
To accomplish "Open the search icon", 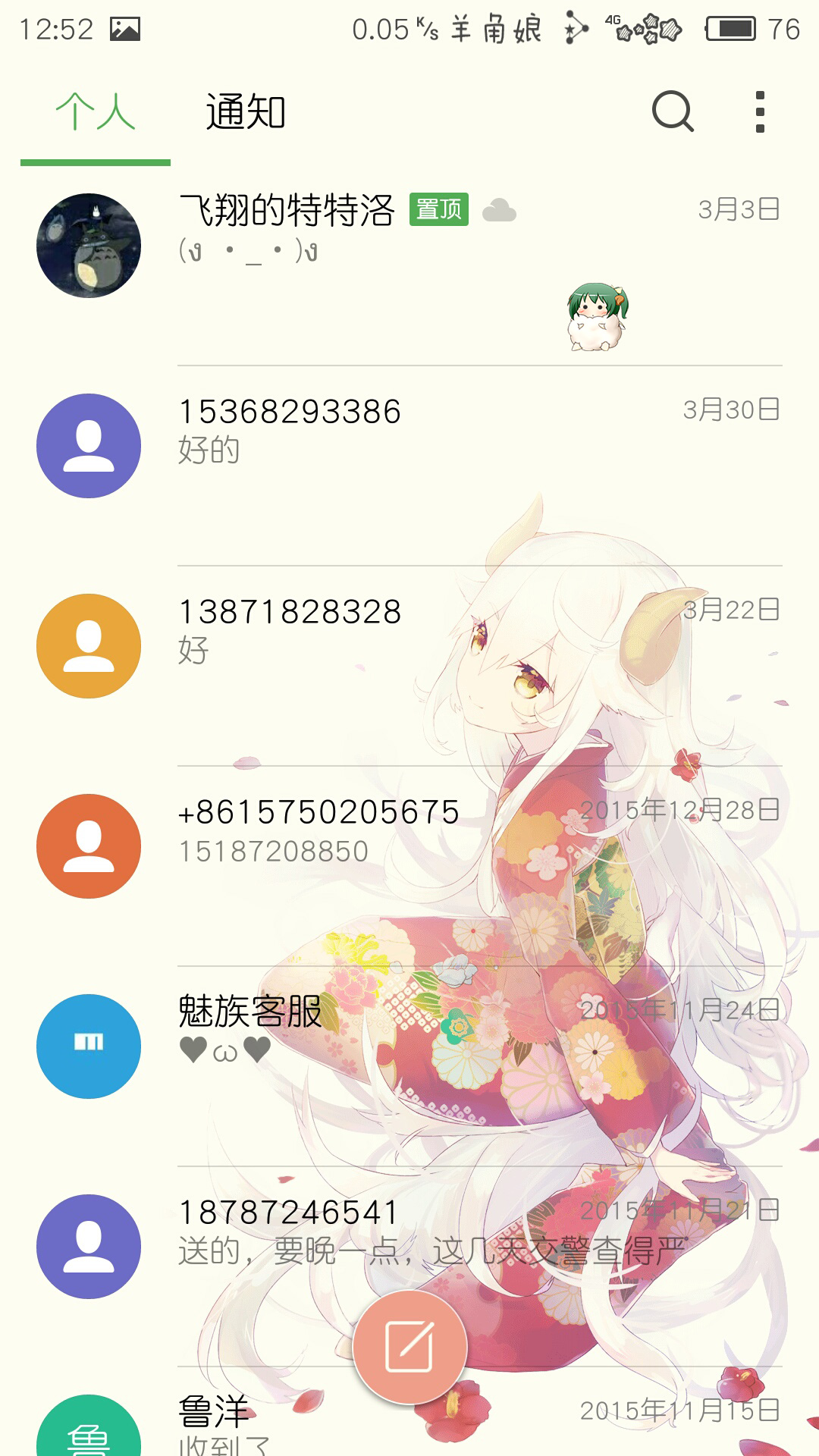I will coord(673,112).
